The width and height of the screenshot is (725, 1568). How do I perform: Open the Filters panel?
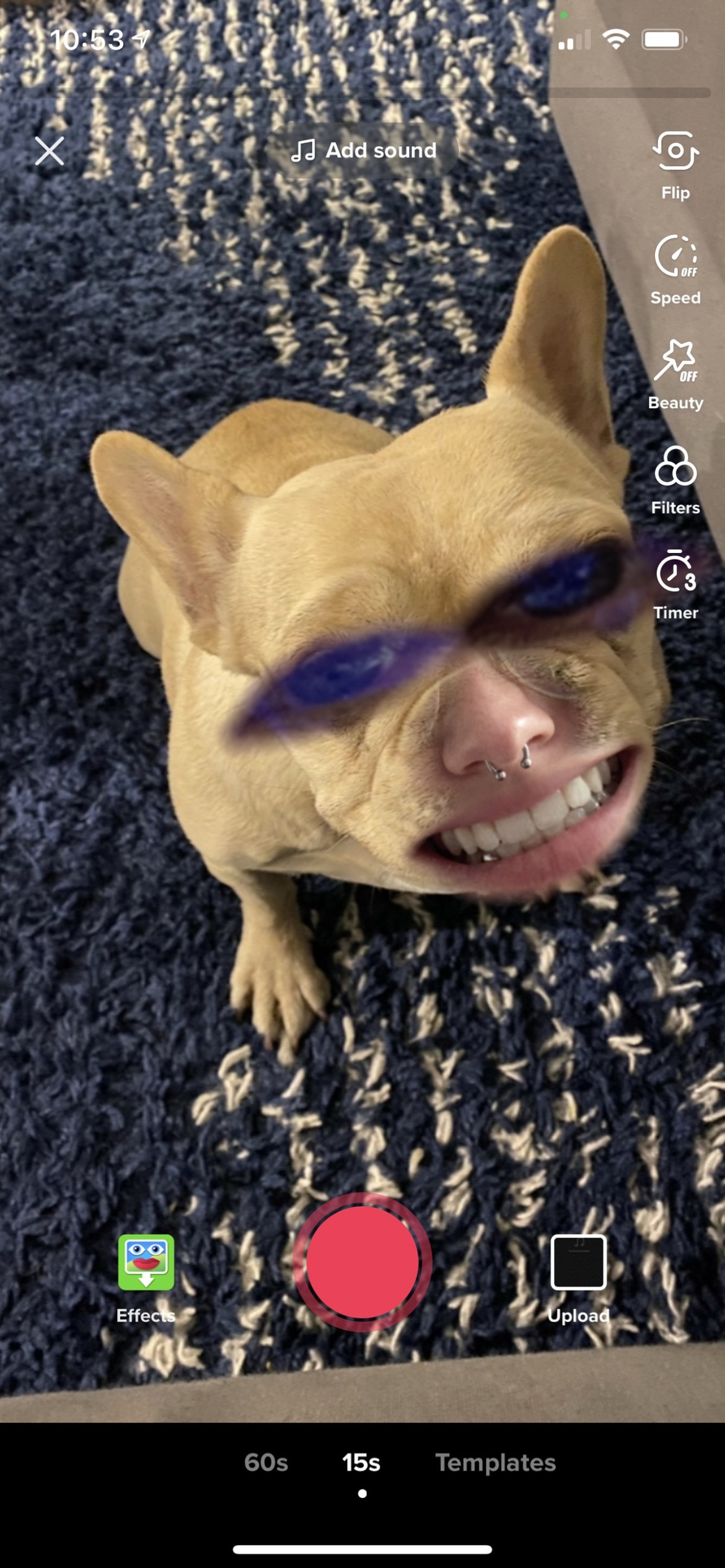point(675,473)
